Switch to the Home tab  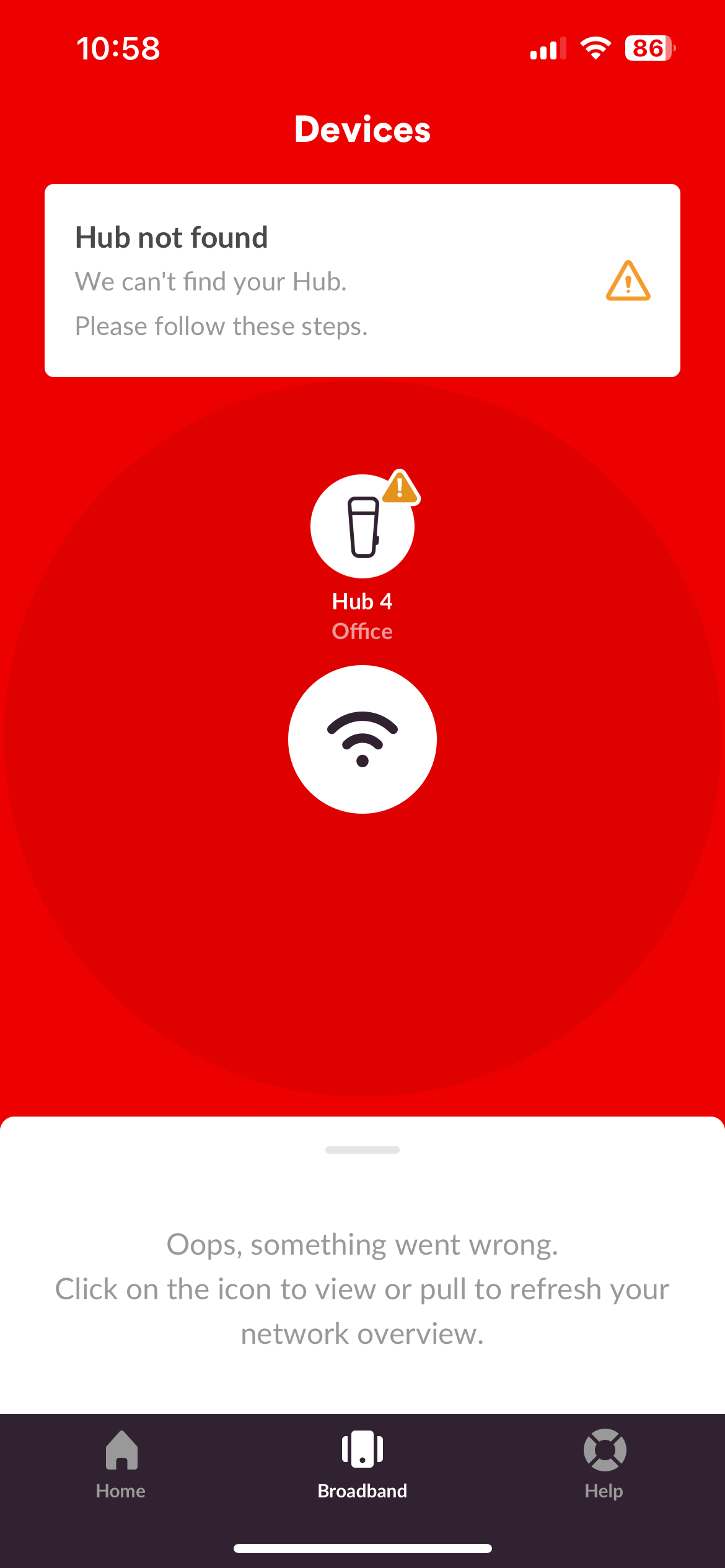121,1464
